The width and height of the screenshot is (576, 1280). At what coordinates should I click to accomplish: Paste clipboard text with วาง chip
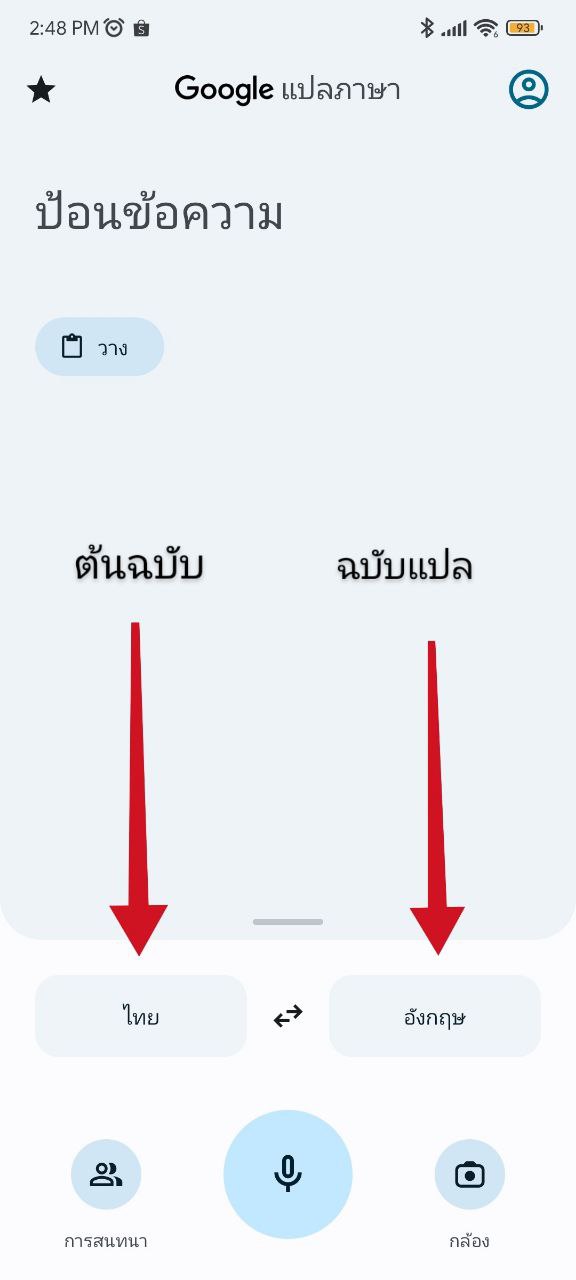(99, 347)
